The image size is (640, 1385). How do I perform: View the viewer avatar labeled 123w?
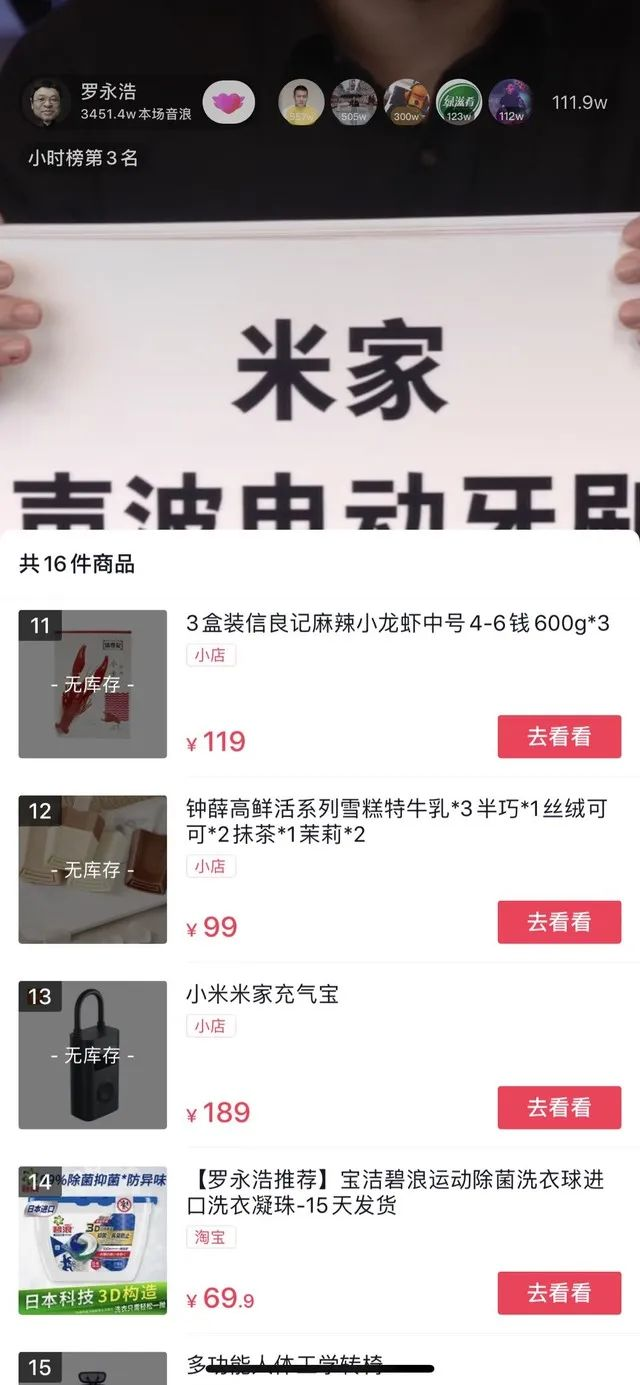[x=458, y=102]
